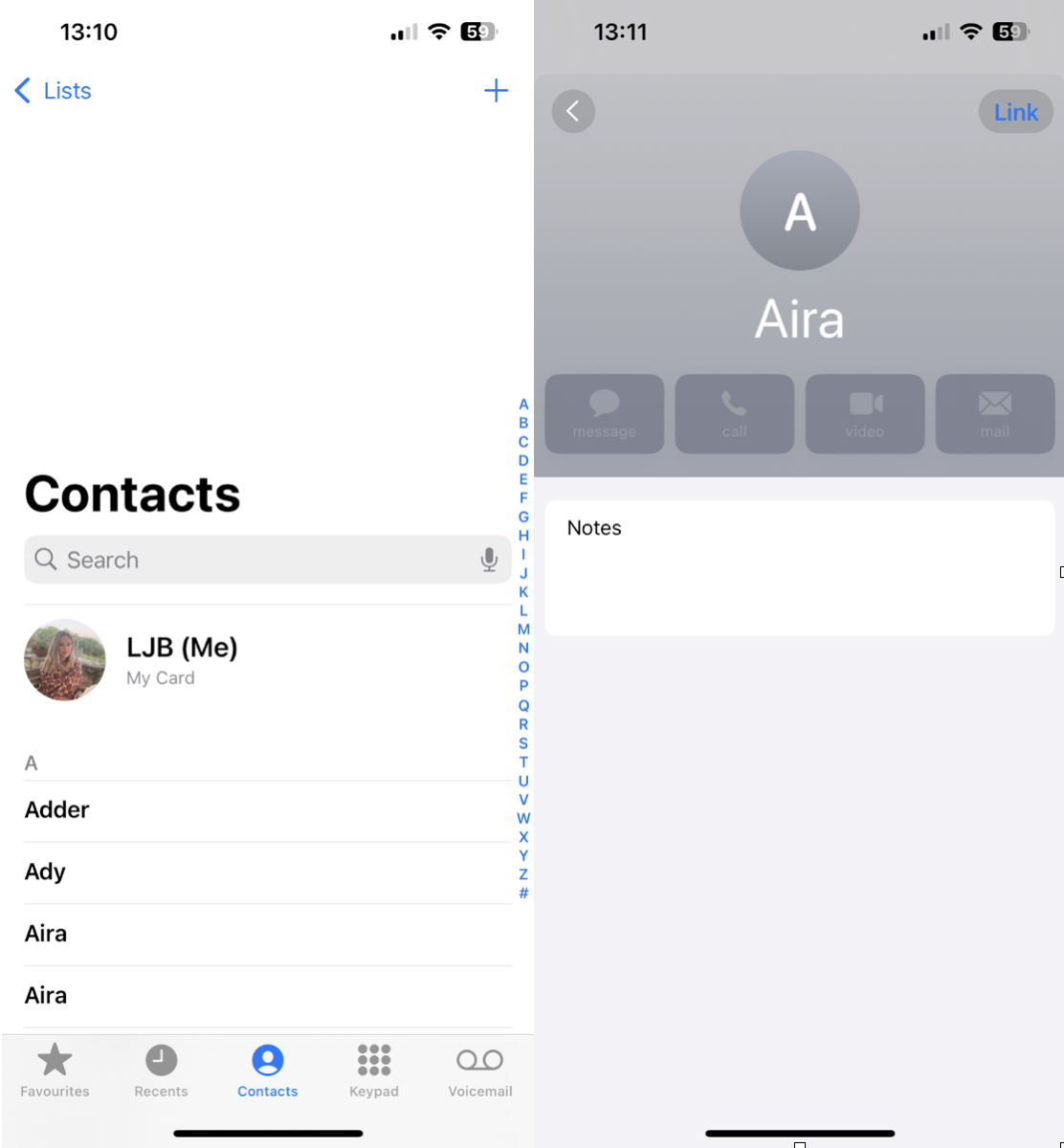Switch to the Favourites tab

tap(55, 1071)
